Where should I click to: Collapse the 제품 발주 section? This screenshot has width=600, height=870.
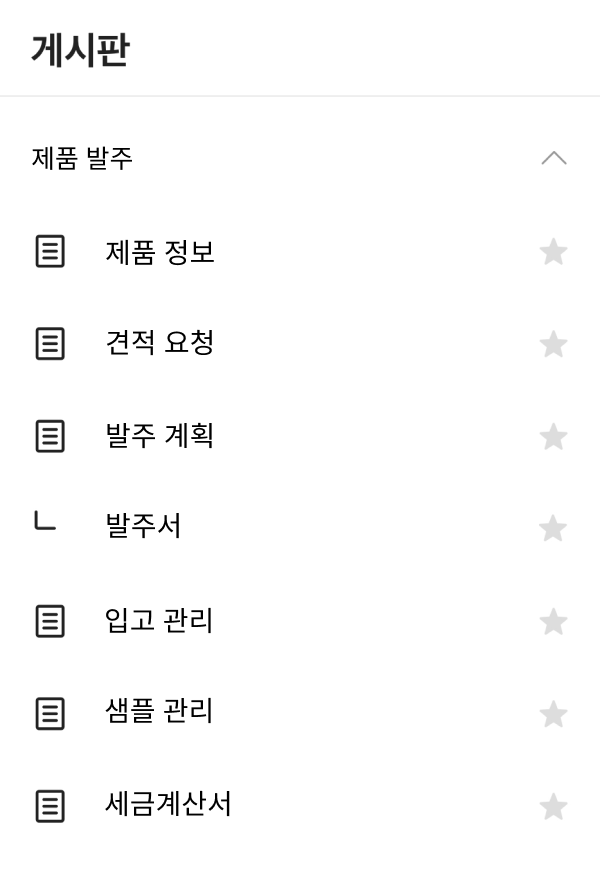[x=553, y=158]
